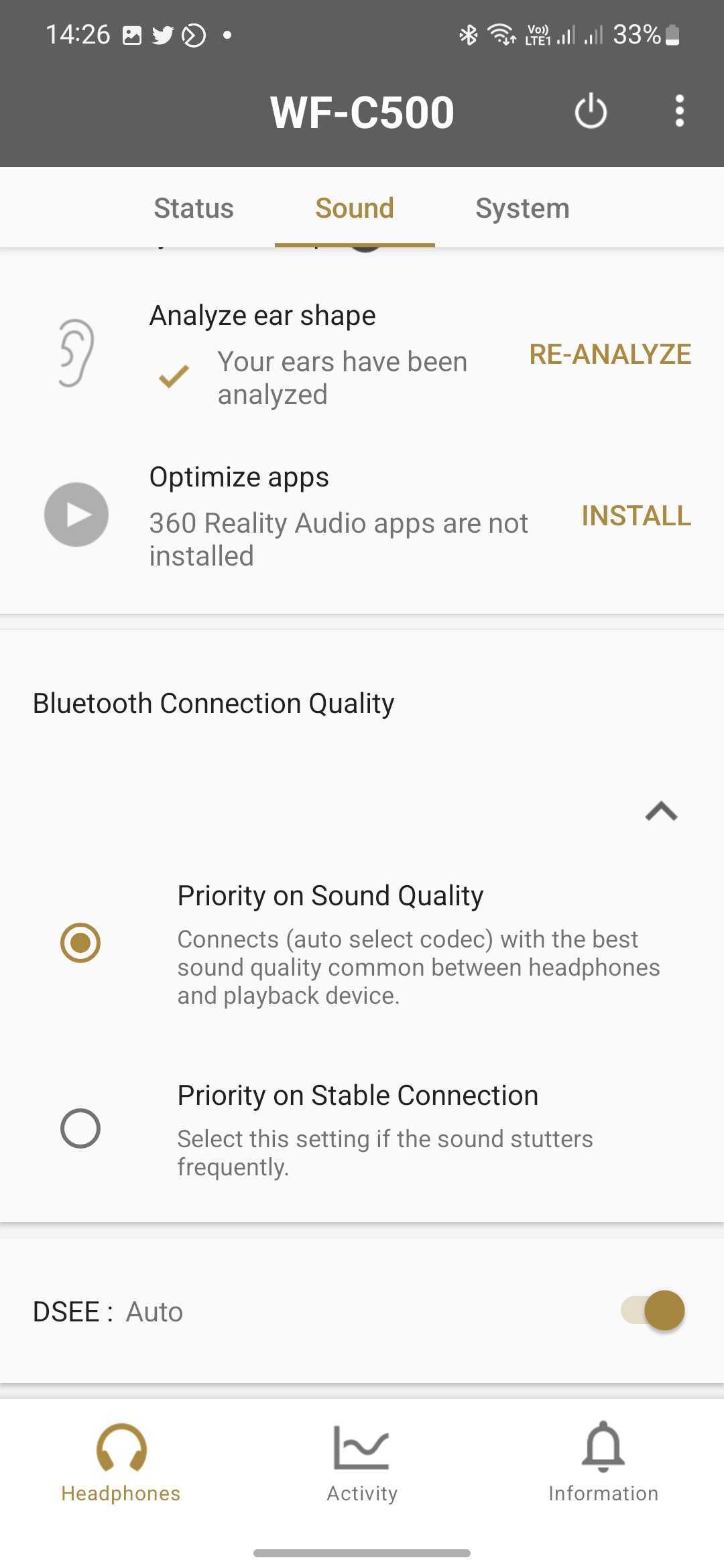Screen dimensions: 724x1568
Task: Collapse the Bluetooth Connection Quality section
Action: tap(661, 811)
